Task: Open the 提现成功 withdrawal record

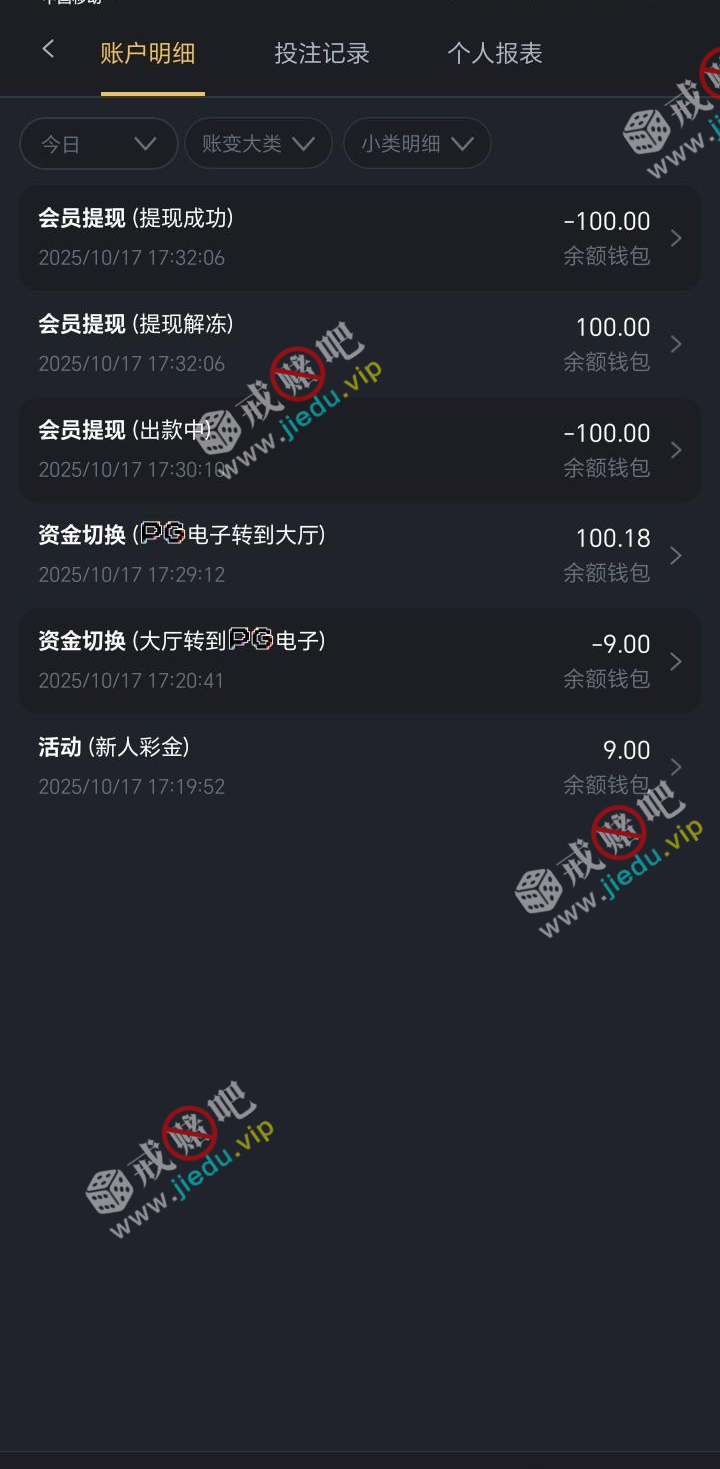Action: (359, 238)
